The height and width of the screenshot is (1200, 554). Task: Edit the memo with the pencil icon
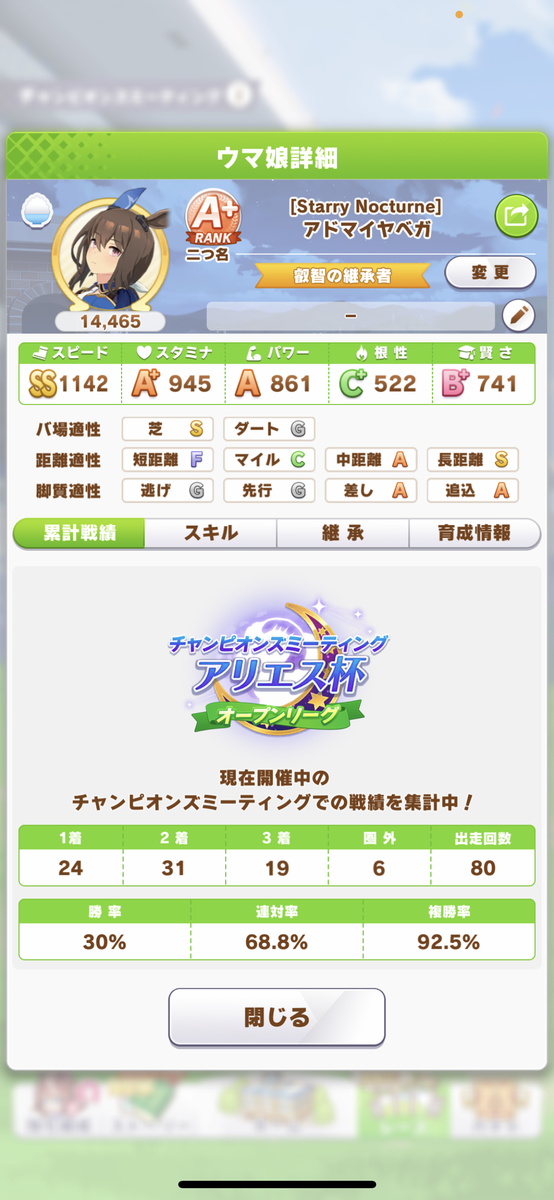tap(519, 316)
